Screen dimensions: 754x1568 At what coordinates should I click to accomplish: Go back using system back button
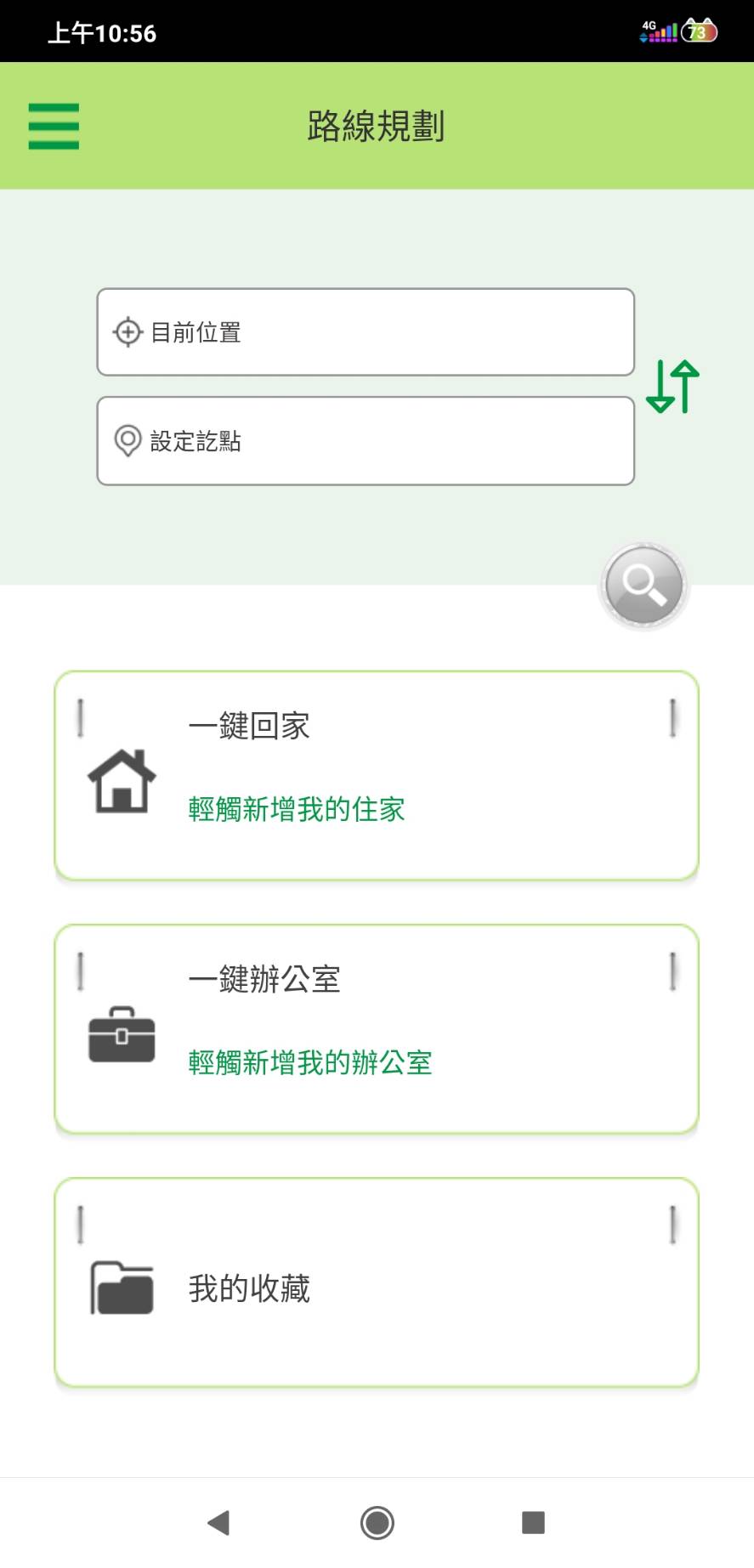coord(219,1522)
